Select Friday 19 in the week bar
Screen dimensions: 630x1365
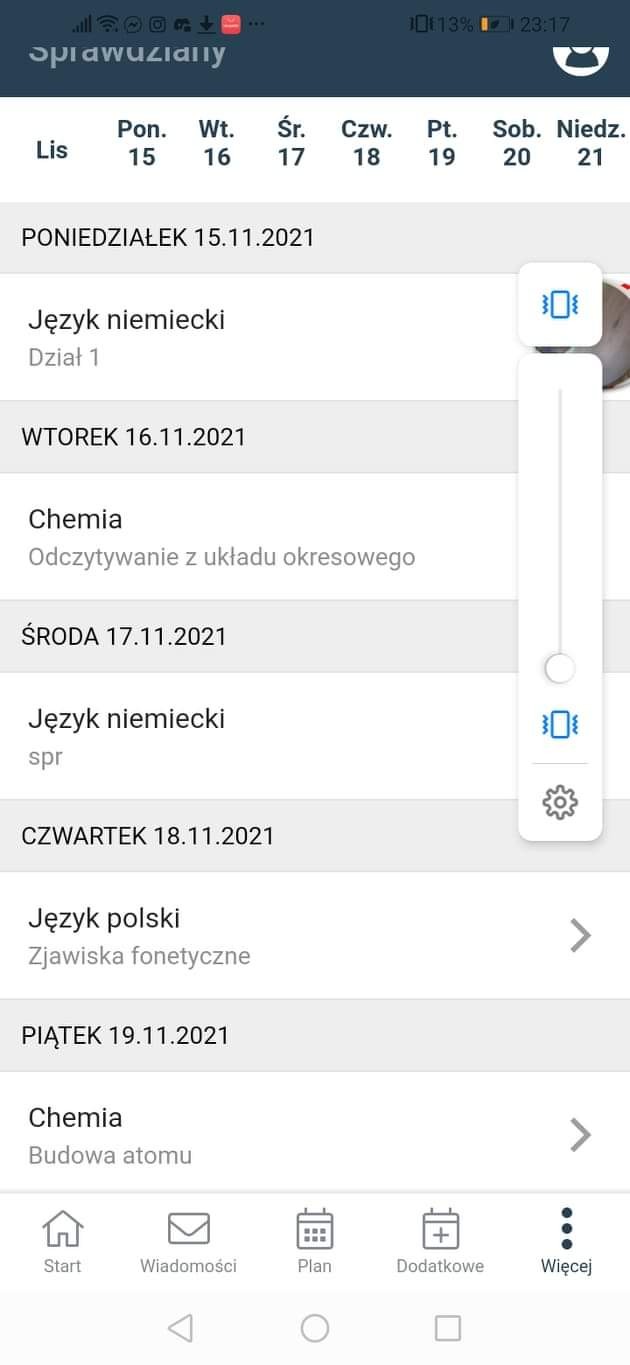click(441, 143)
